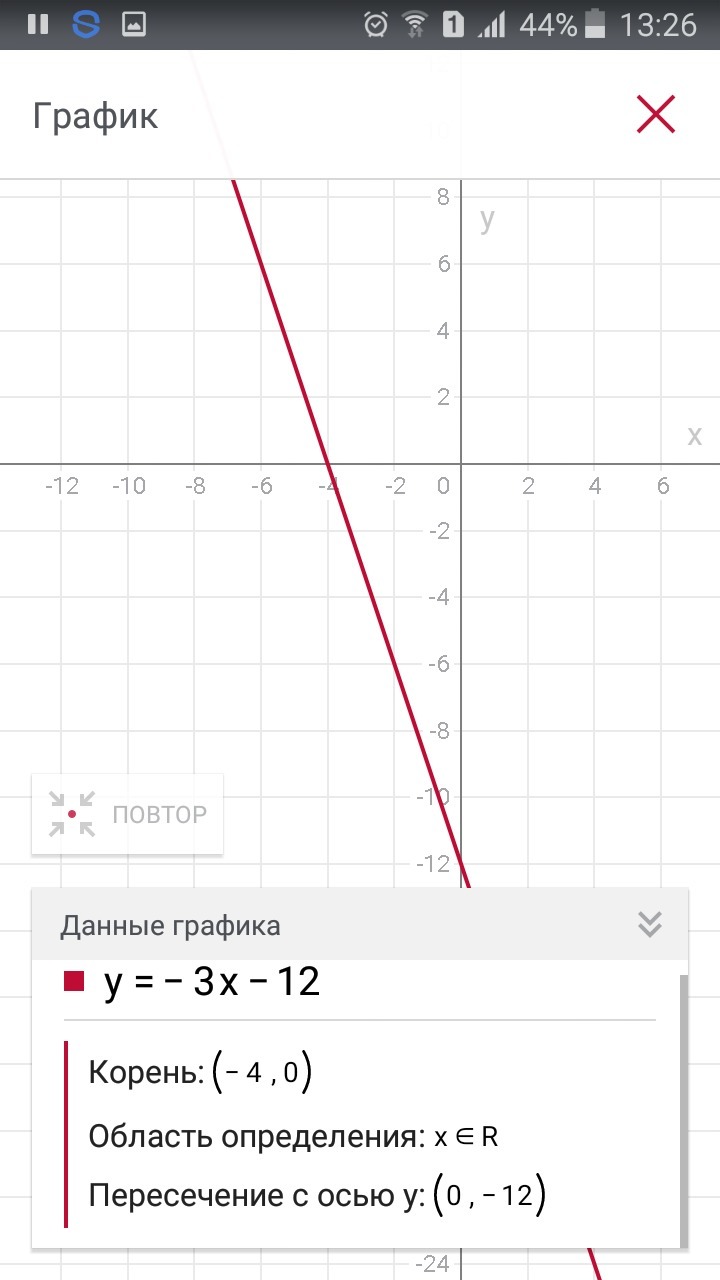Close the График screen
This screenshot has width=720, height=1280.
656,116
